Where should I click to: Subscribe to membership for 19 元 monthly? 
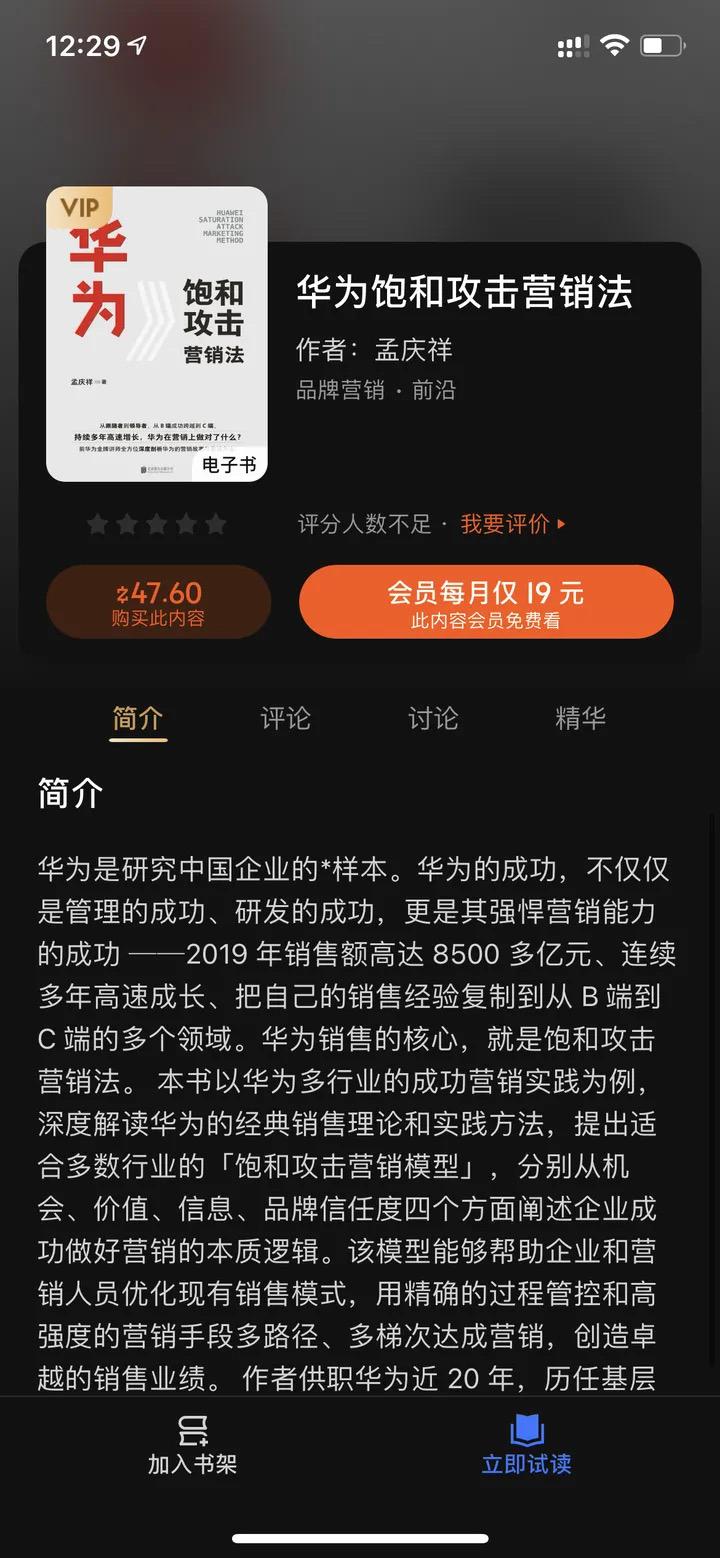486,602
